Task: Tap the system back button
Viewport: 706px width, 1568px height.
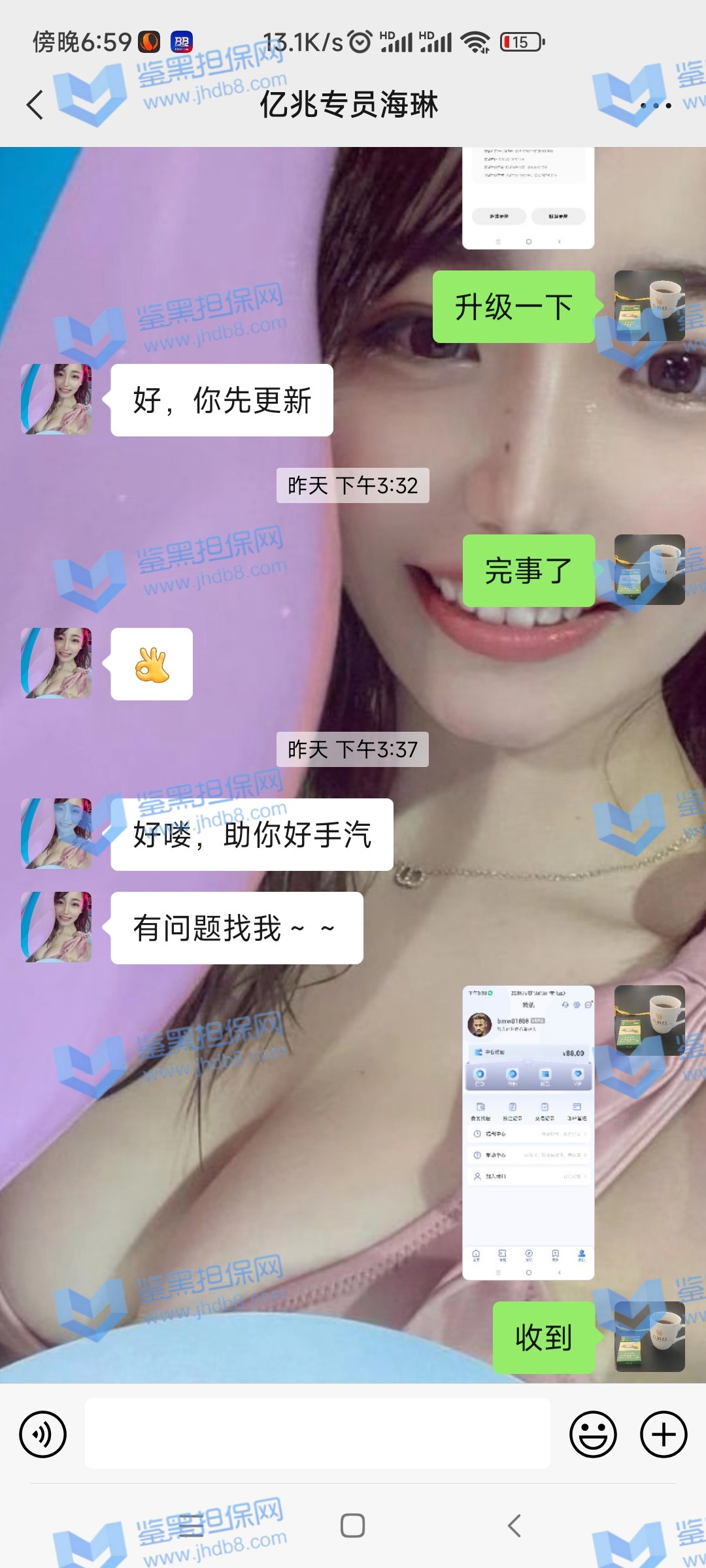Action: [514, 1526]
